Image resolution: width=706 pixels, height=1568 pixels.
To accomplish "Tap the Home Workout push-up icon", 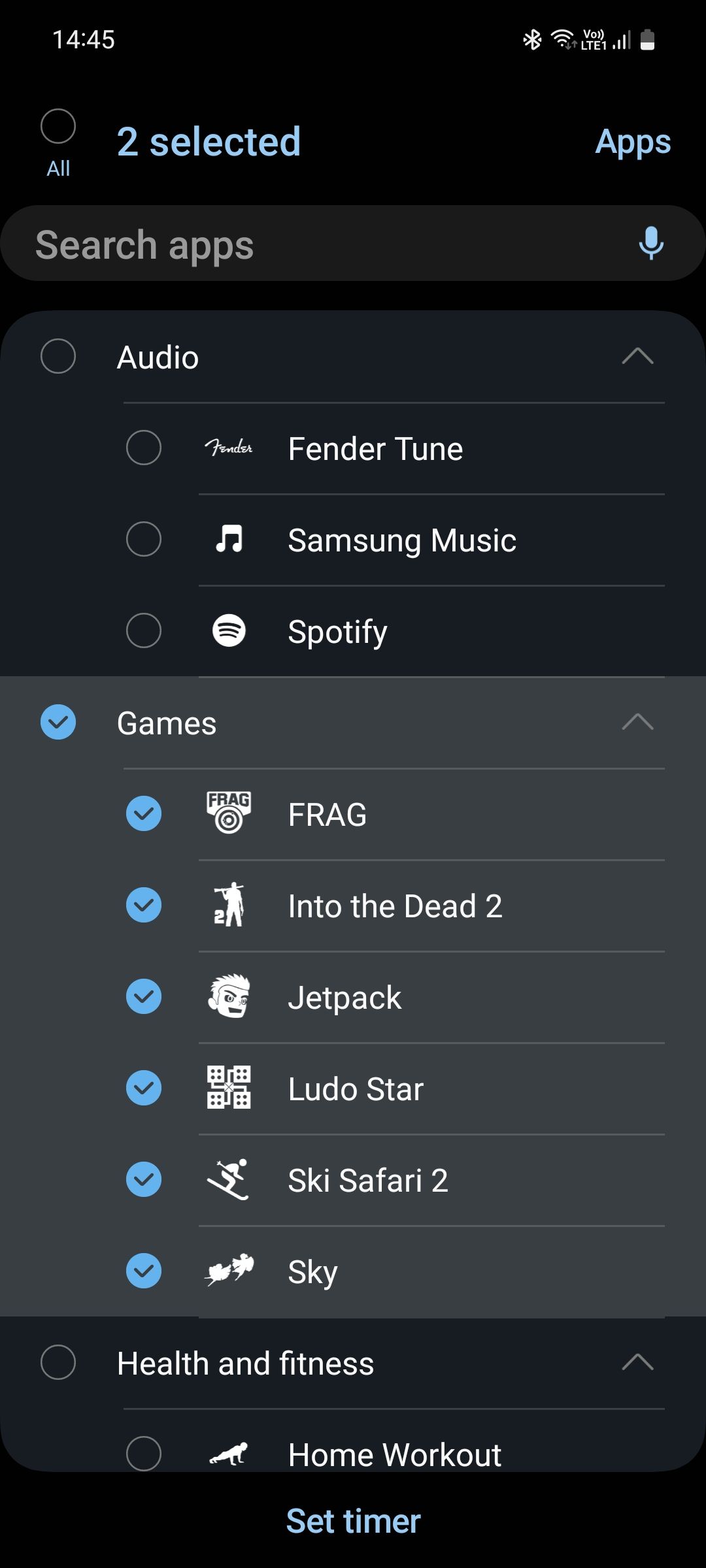I will pyautogui.click(x=230, y=1454).
